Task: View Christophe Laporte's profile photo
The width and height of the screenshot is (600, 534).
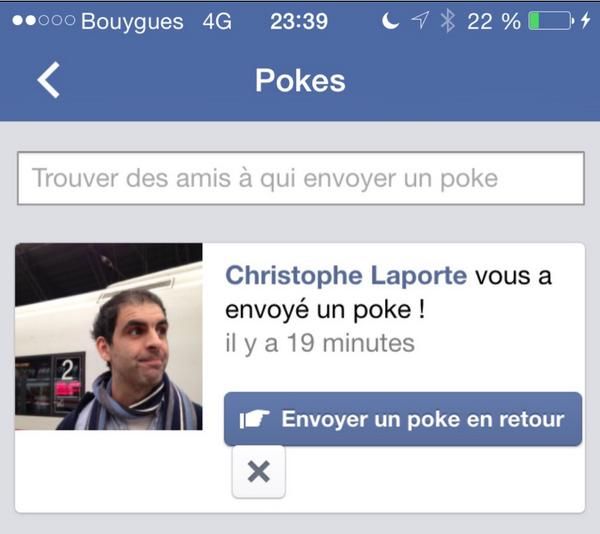Action: pos(109,337)
